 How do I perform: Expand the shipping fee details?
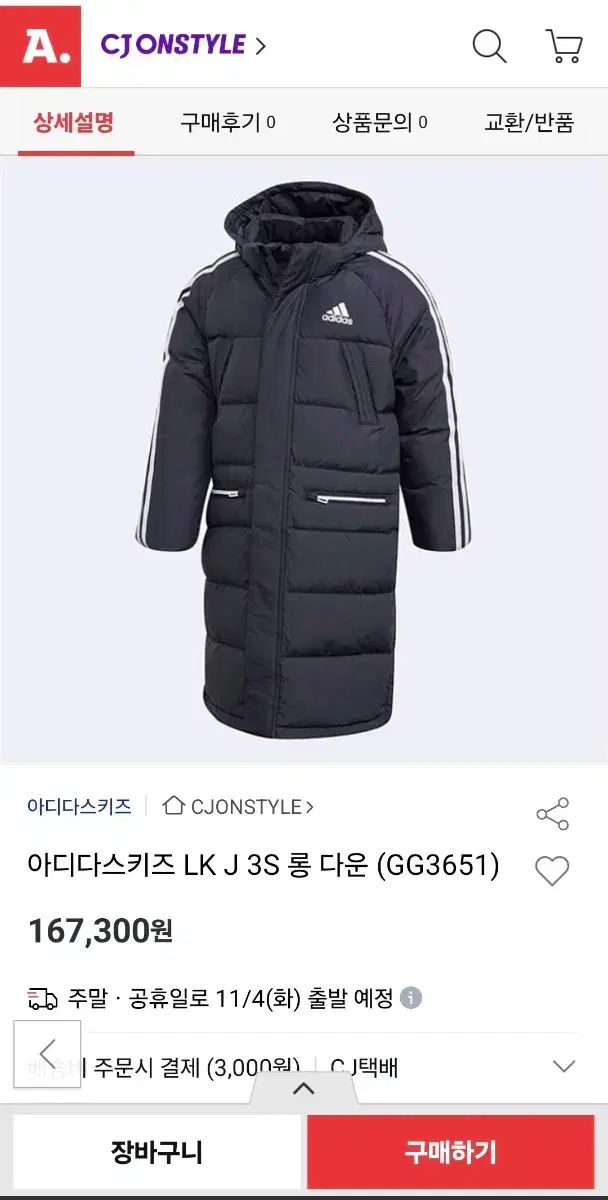(x=564, y=1066)
